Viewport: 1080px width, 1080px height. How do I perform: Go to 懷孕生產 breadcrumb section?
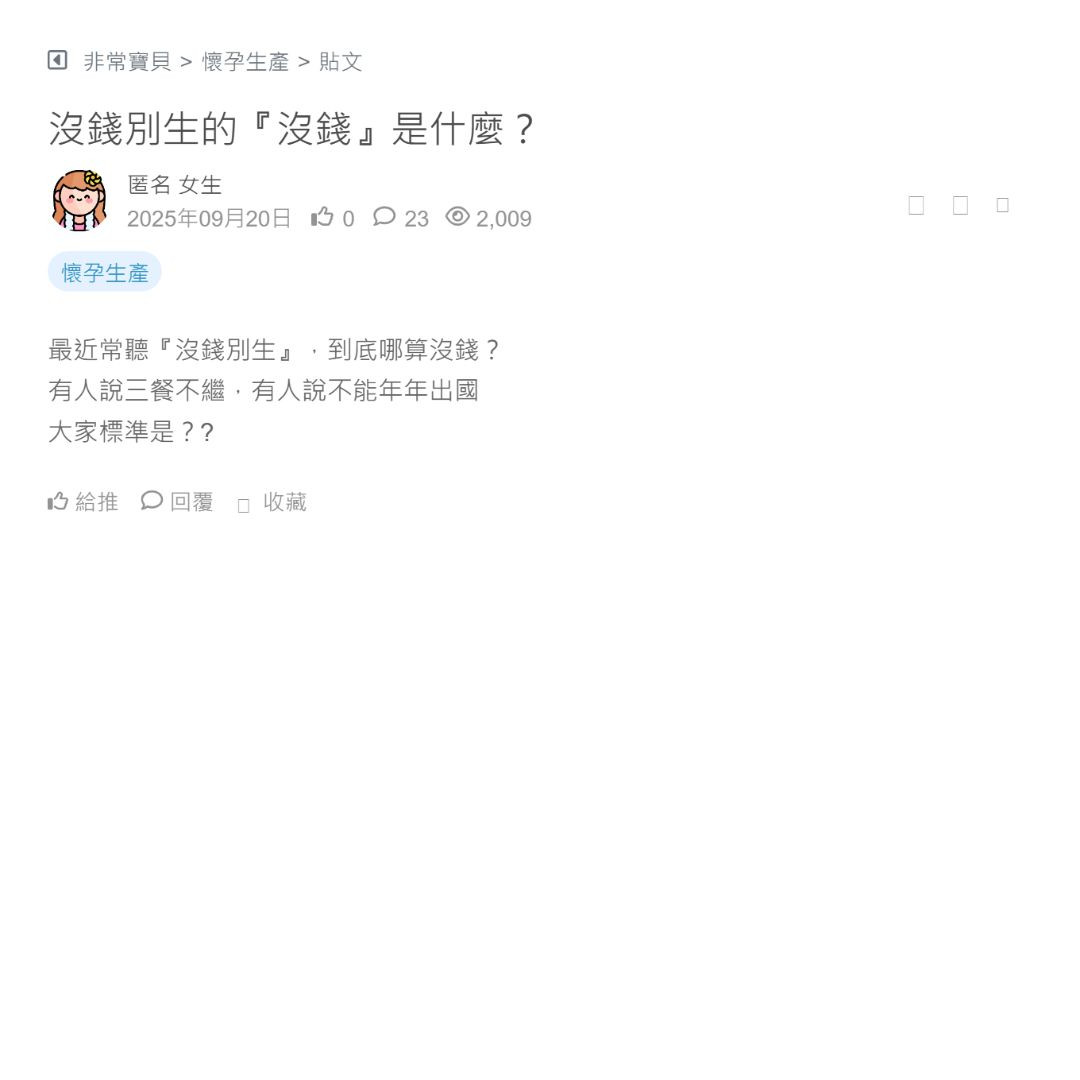[x=245, y=62]
